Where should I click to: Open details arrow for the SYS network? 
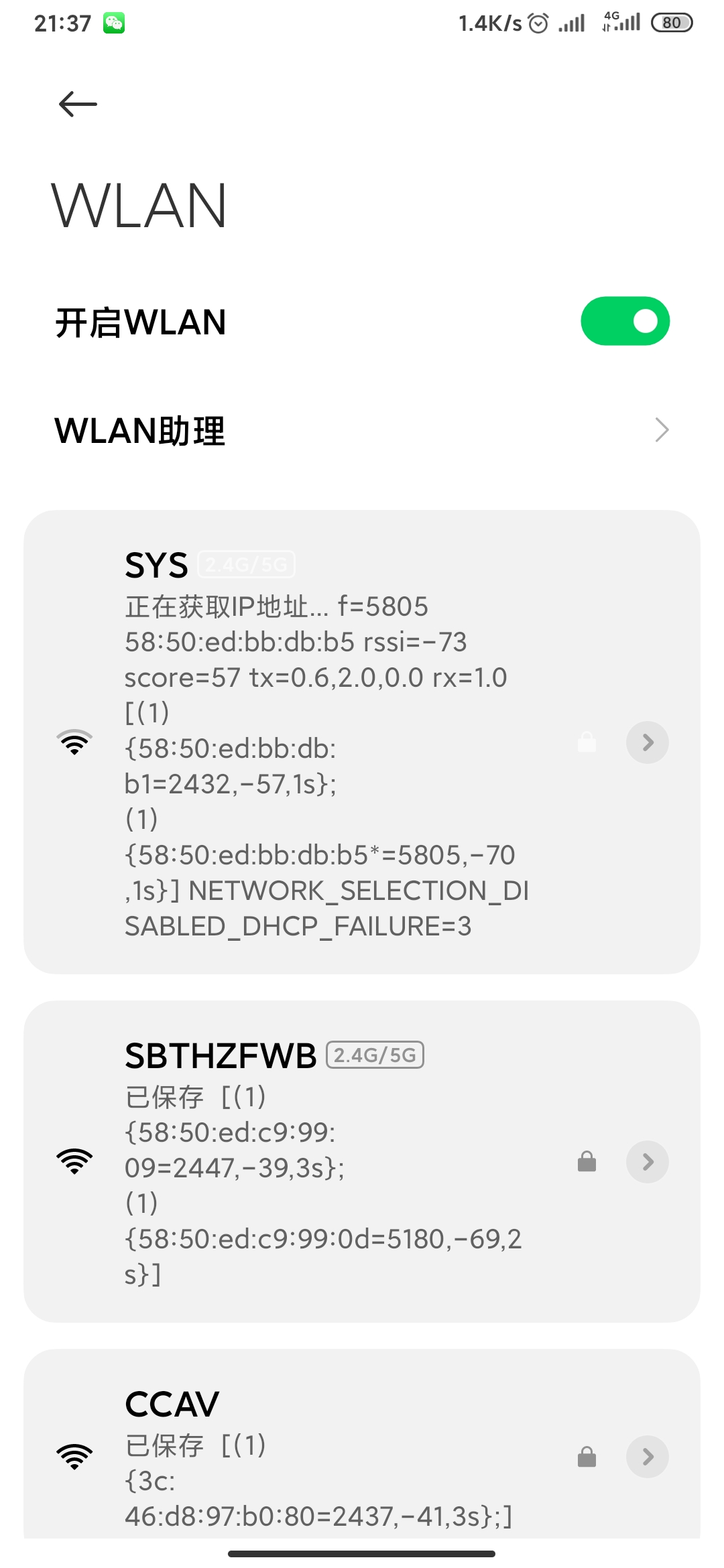pyautogui.click(x=647, y=742)
